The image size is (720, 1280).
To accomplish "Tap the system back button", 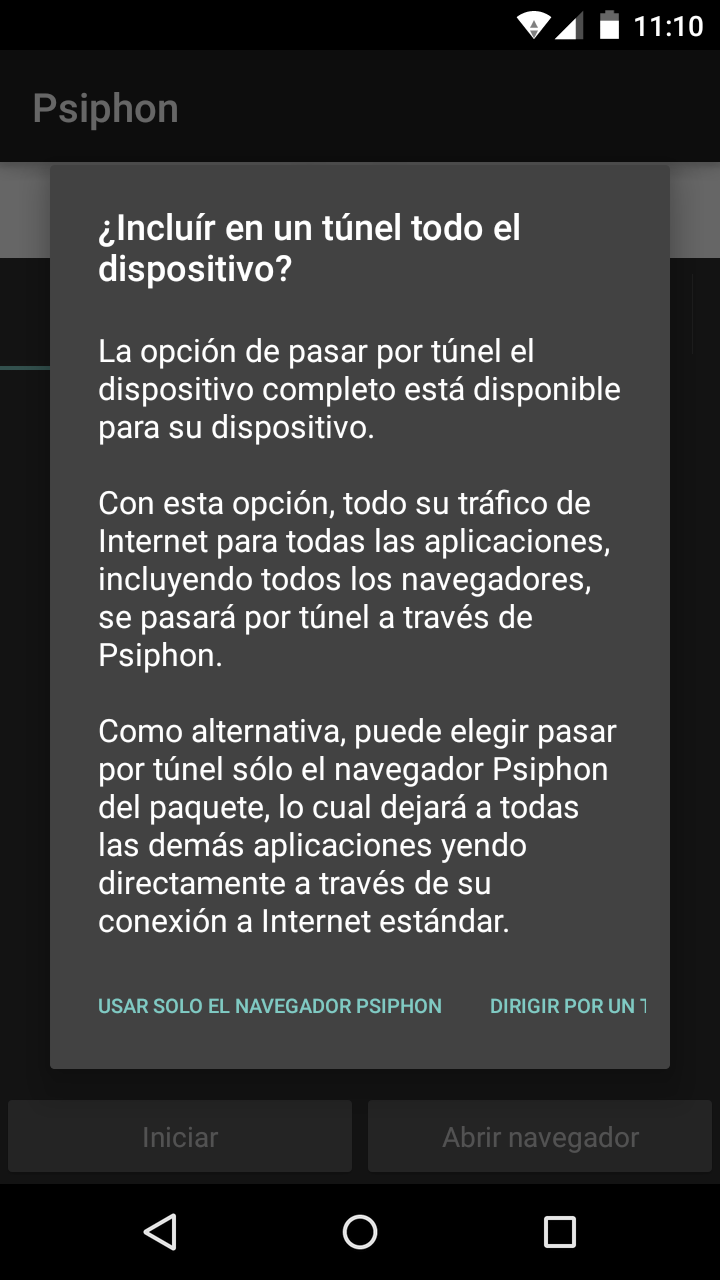I will 160,1232.
